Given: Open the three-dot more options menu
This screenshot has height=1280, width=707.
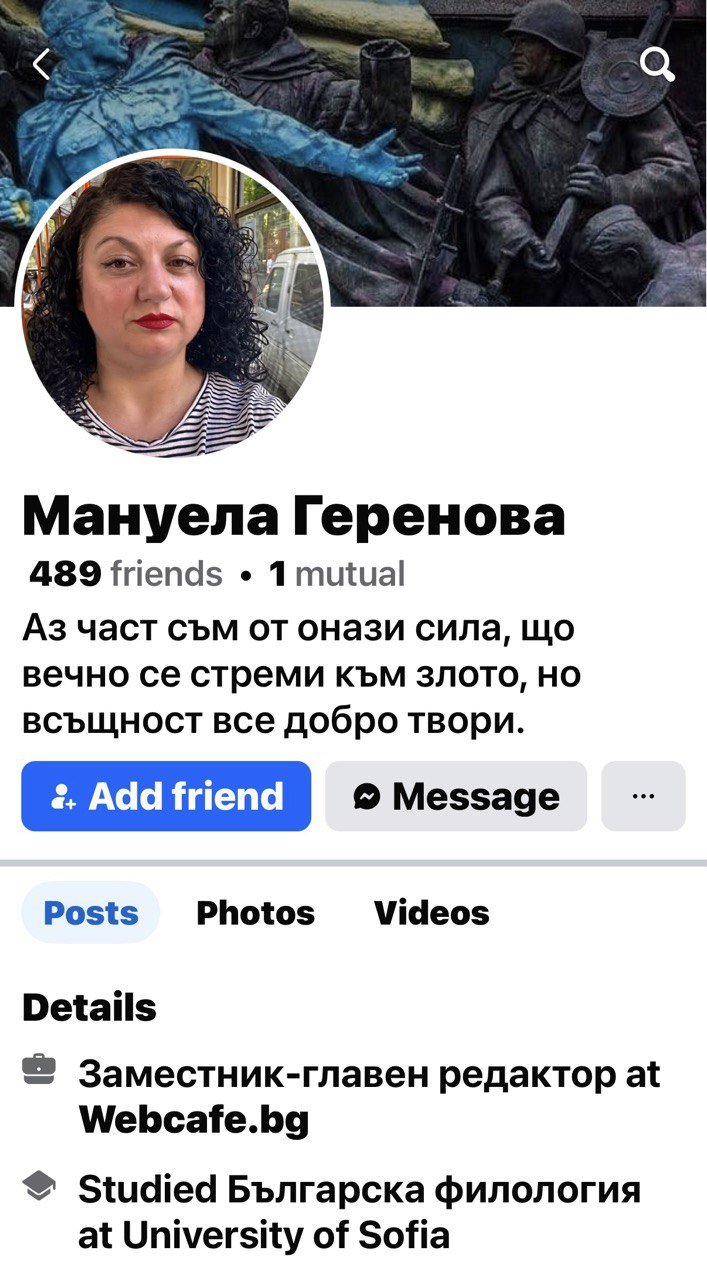Looking at the screenshot, I should pyautogui.click(x=643, y=796).
